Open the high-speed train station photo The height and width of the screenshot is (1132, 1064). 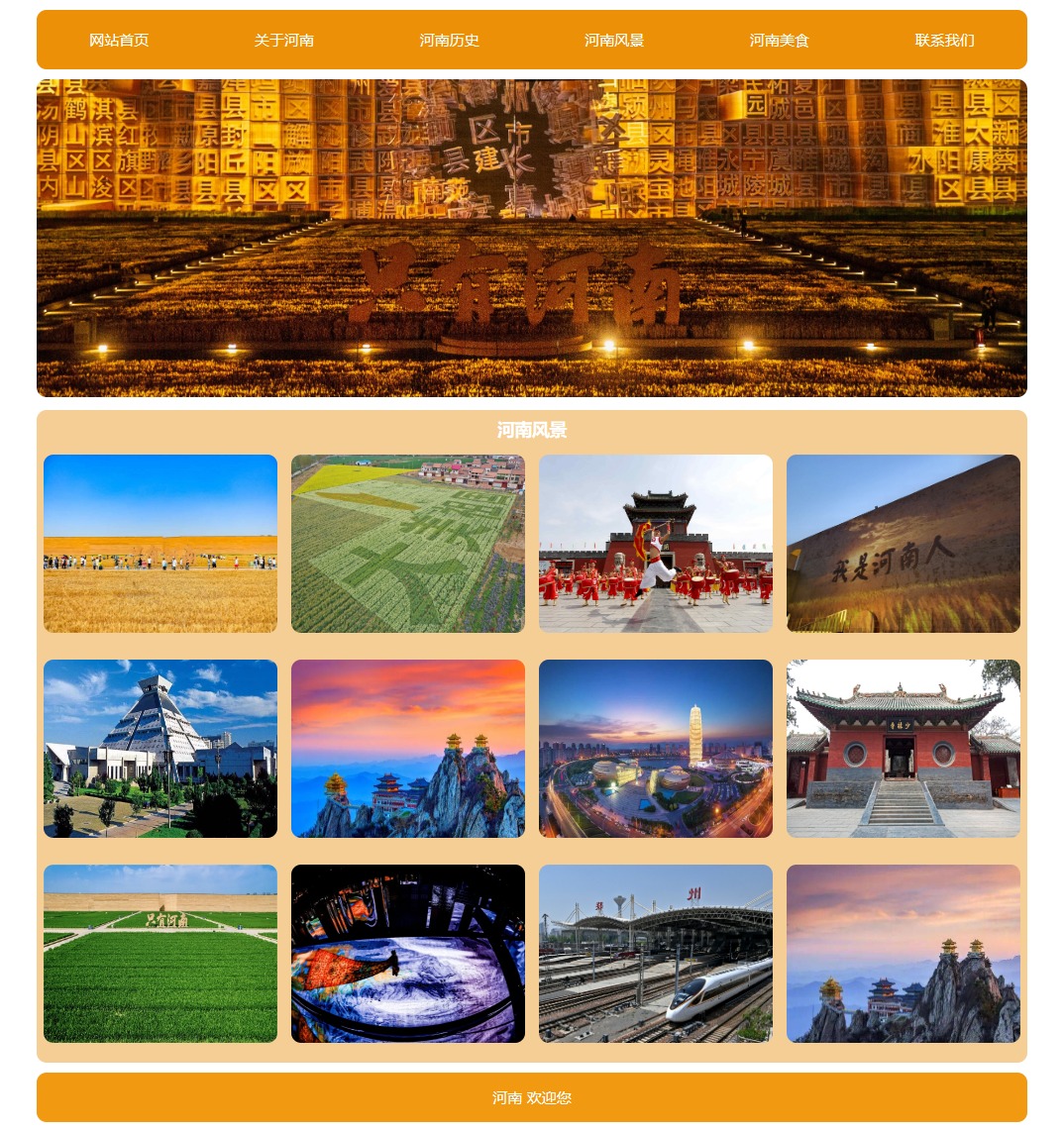click(656, 954)
